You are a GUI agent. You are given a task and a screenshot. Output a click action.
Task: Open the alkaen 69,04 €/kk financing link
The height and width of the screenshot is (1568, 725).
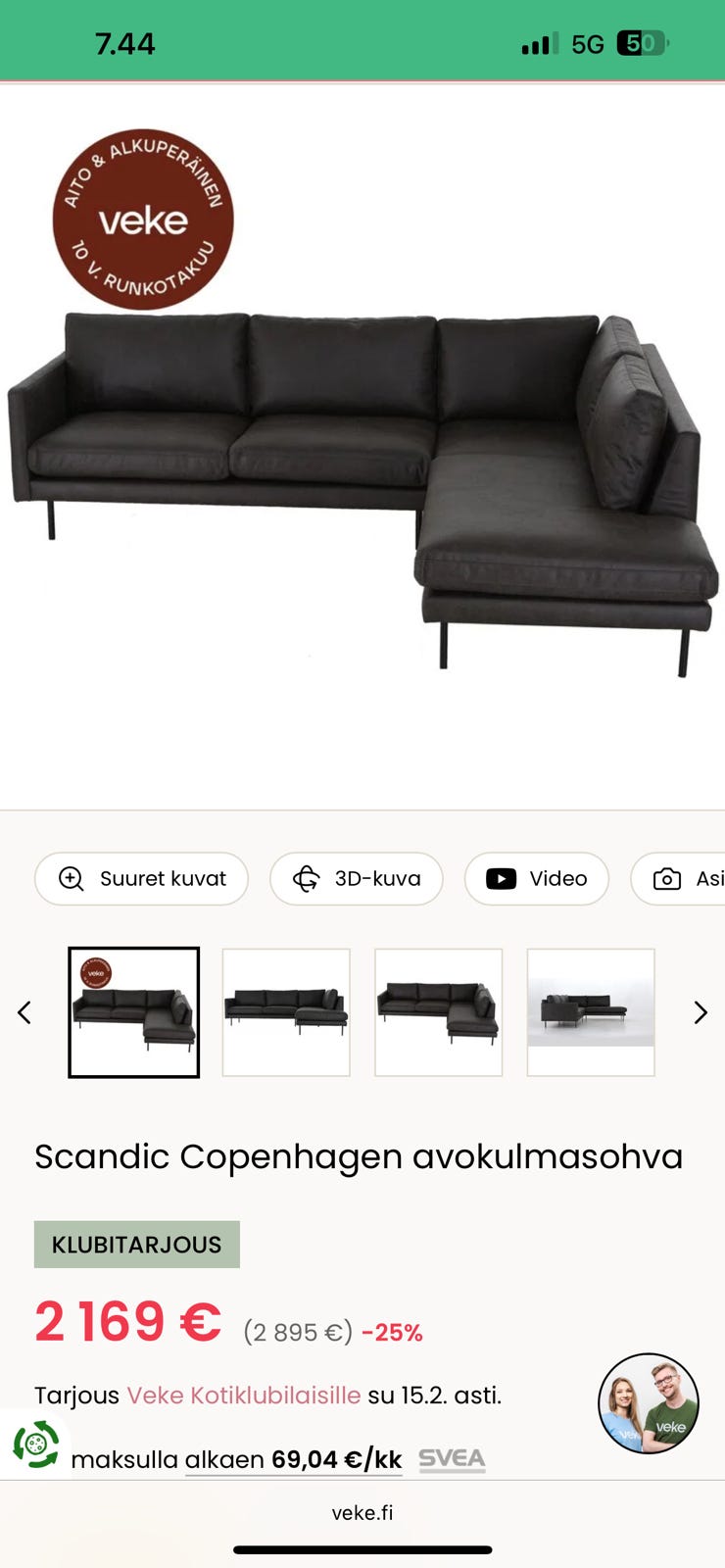(293, 1460)
